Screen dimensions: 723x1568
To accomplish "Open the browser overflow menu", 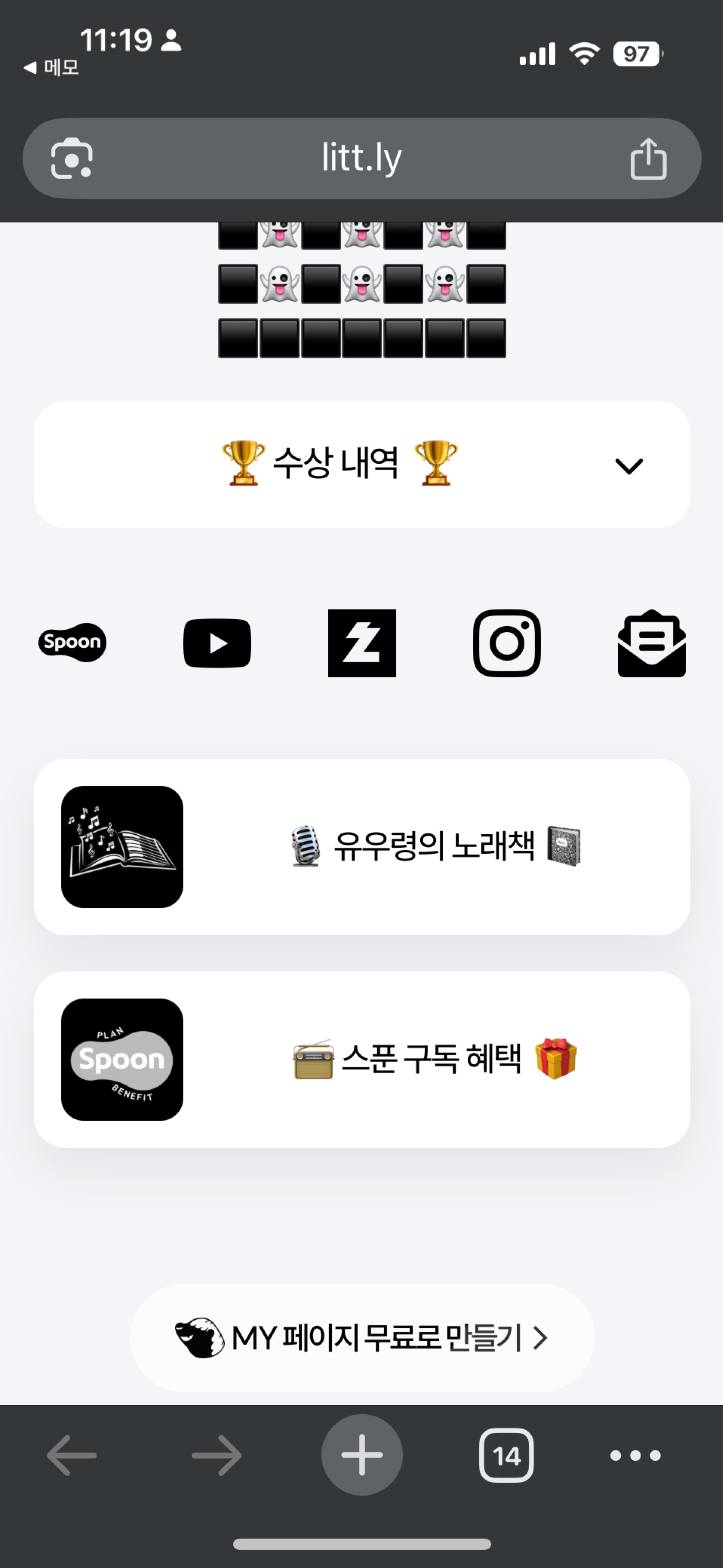I will (x=635, y=1455).
